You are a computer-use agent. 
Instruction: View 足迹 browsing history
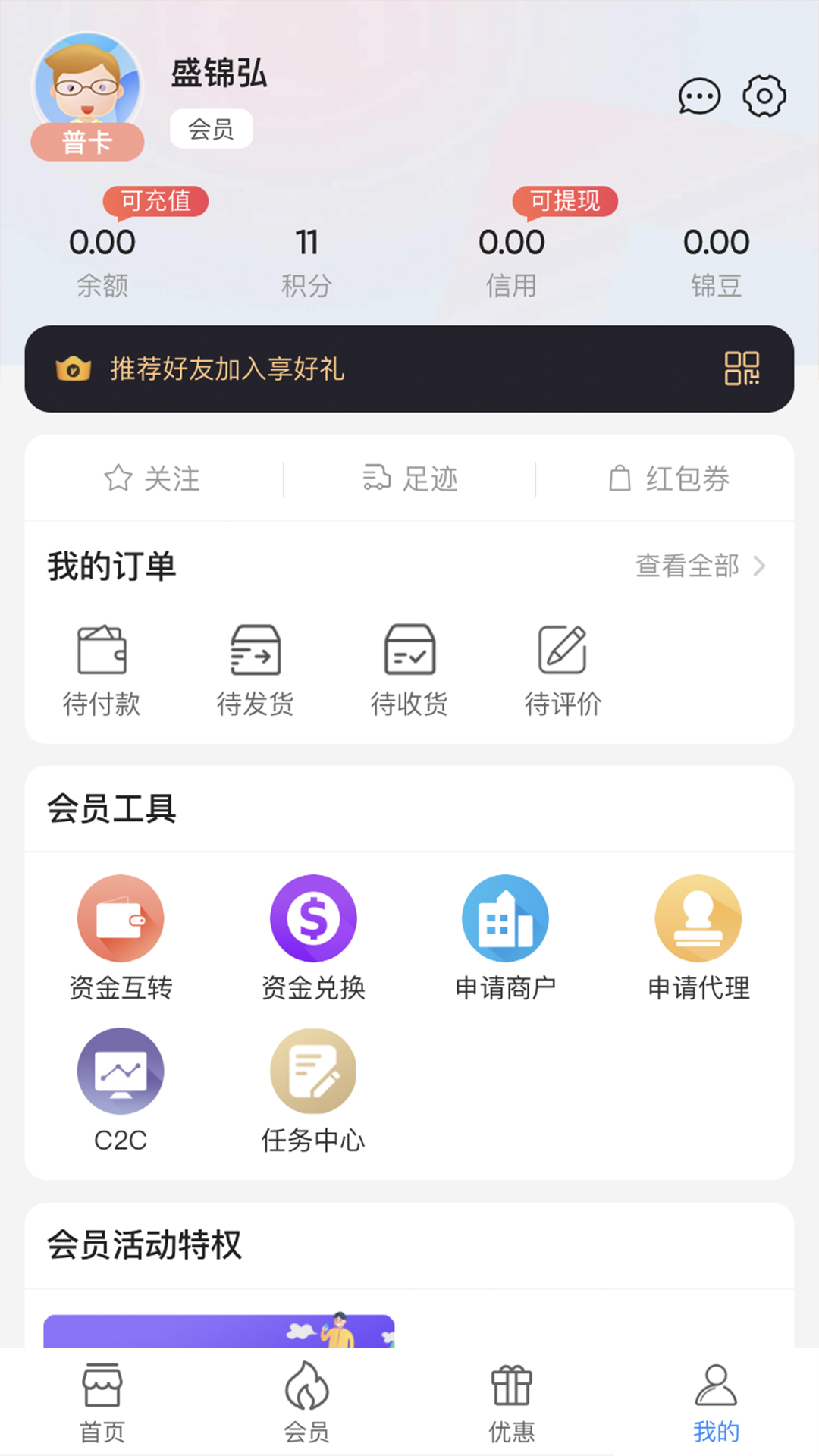[x=409, y=479]
